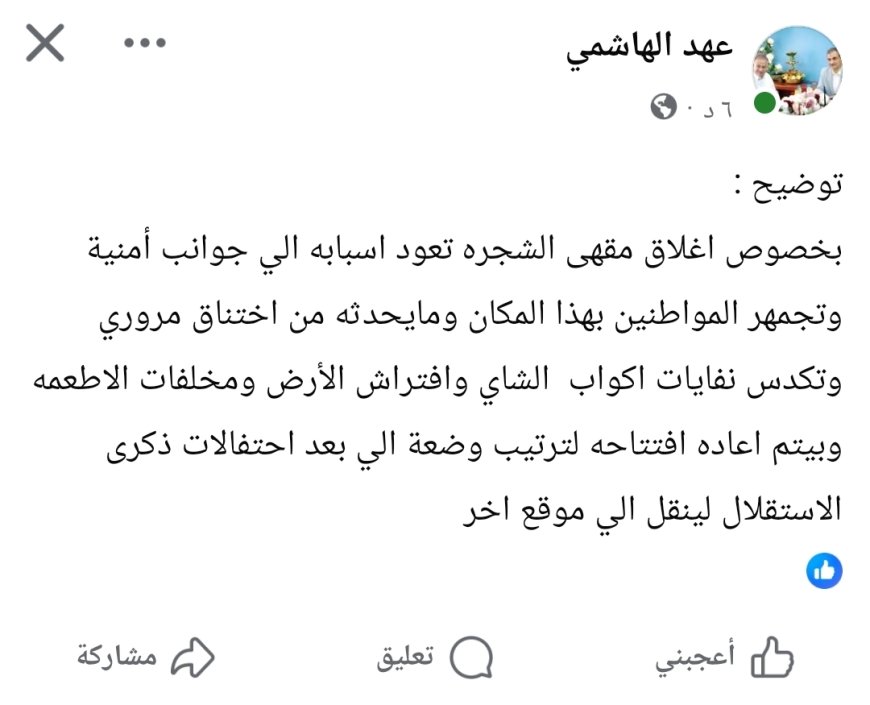Comment on the post via تعليق
Viewport: 870px width, 705px height.
435,657
